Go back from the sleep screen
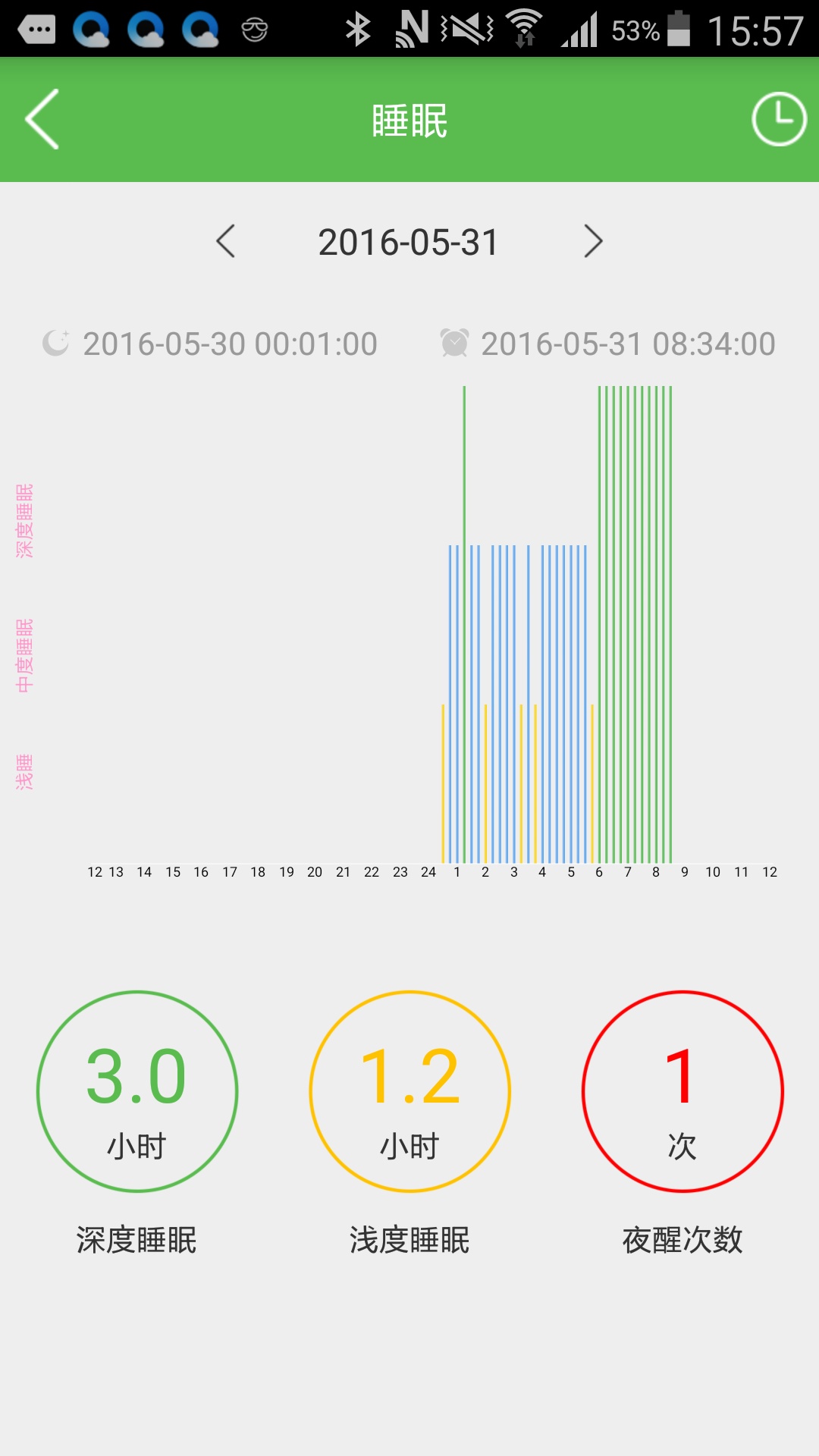This screenshot has height=1456, width=819. click(x=42, y=119)
